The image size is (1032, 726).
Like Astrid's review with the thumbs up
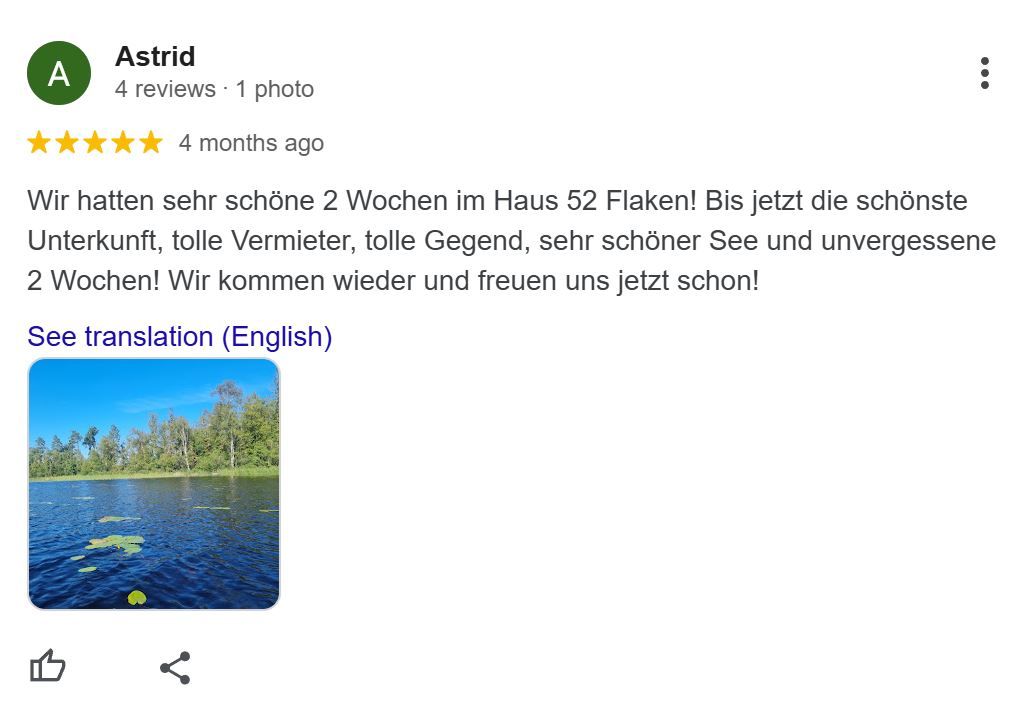(47, 667)
